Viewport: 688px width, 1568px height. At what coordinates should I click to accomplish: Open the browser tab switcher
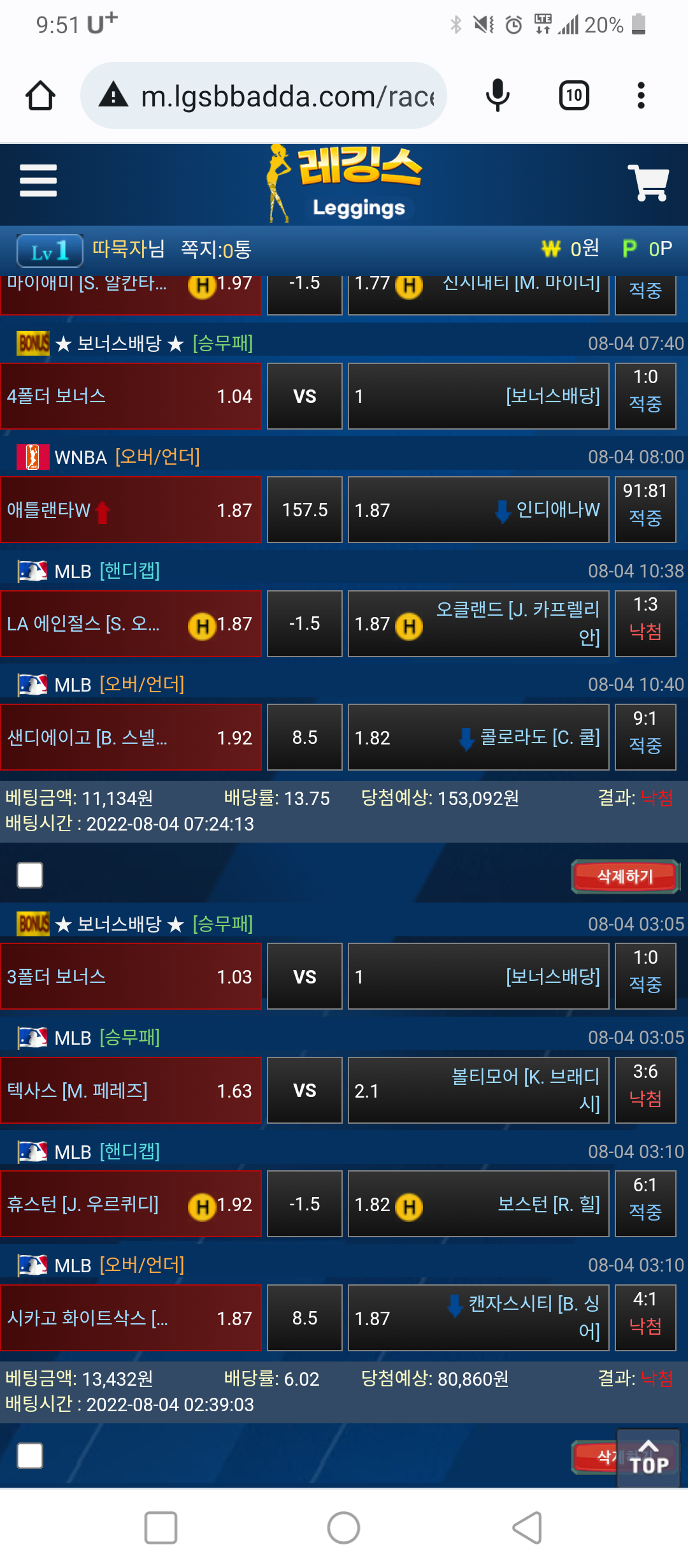[573, 96]
